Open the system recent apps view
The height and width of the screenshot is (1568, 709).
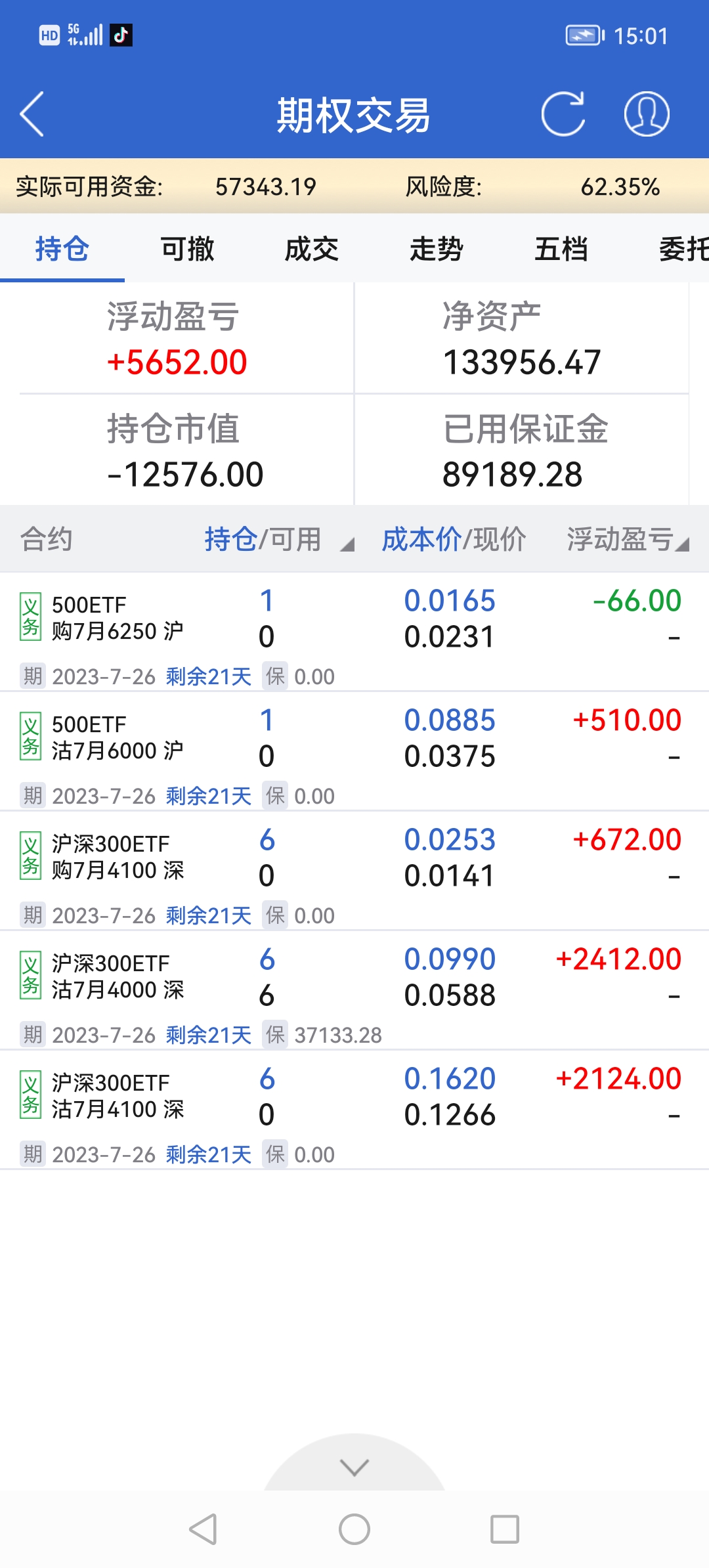pyautogui.click(x=505, y=1529)
